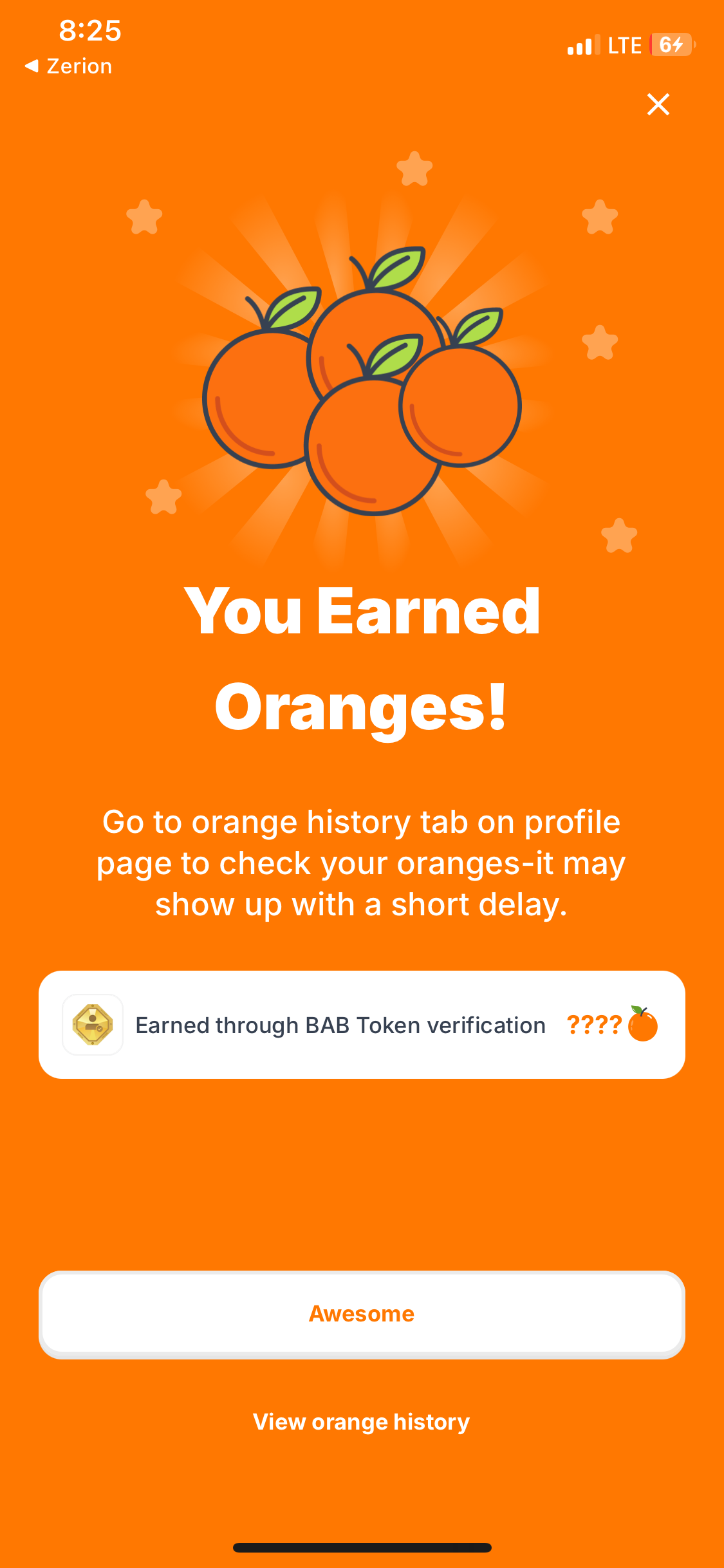Open View orange history
This screenshot has width=724, height=1568.
tap(362, 1421)
